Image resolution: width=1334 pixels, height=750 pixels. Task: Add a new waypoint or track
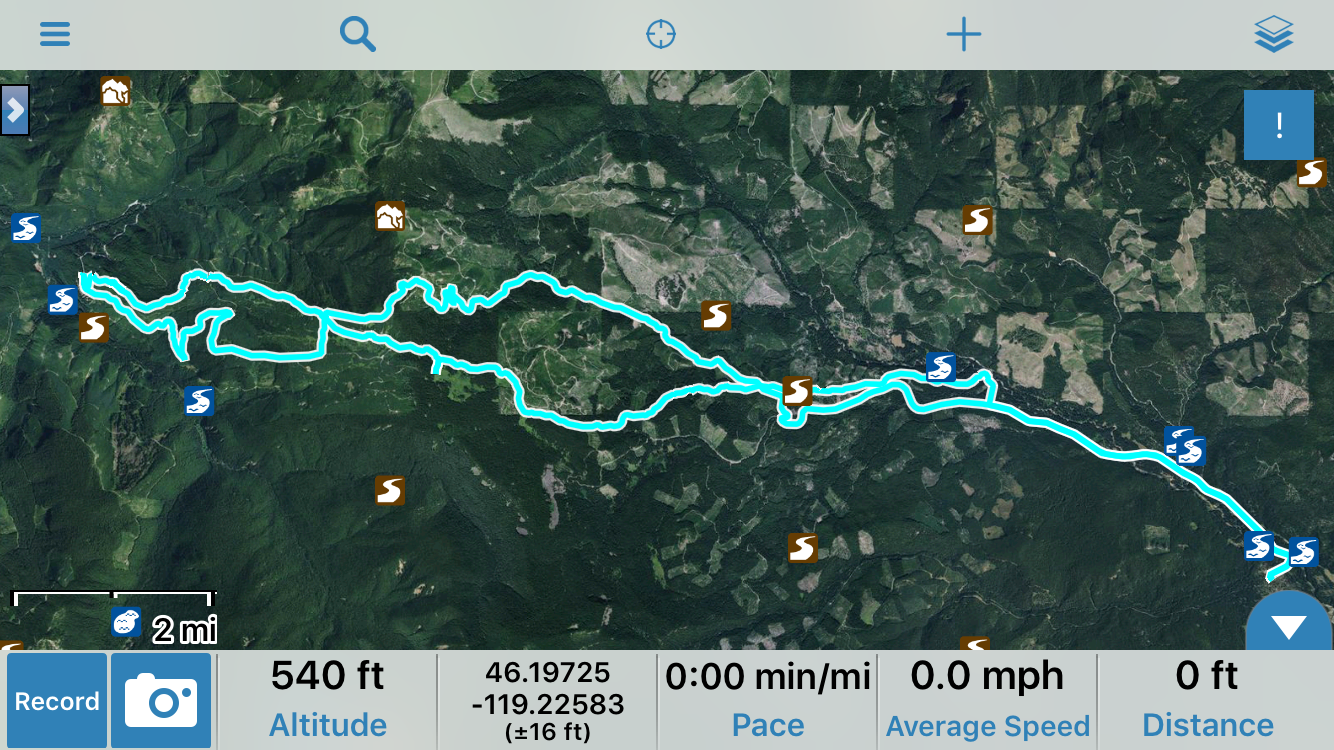coord(964,35)
